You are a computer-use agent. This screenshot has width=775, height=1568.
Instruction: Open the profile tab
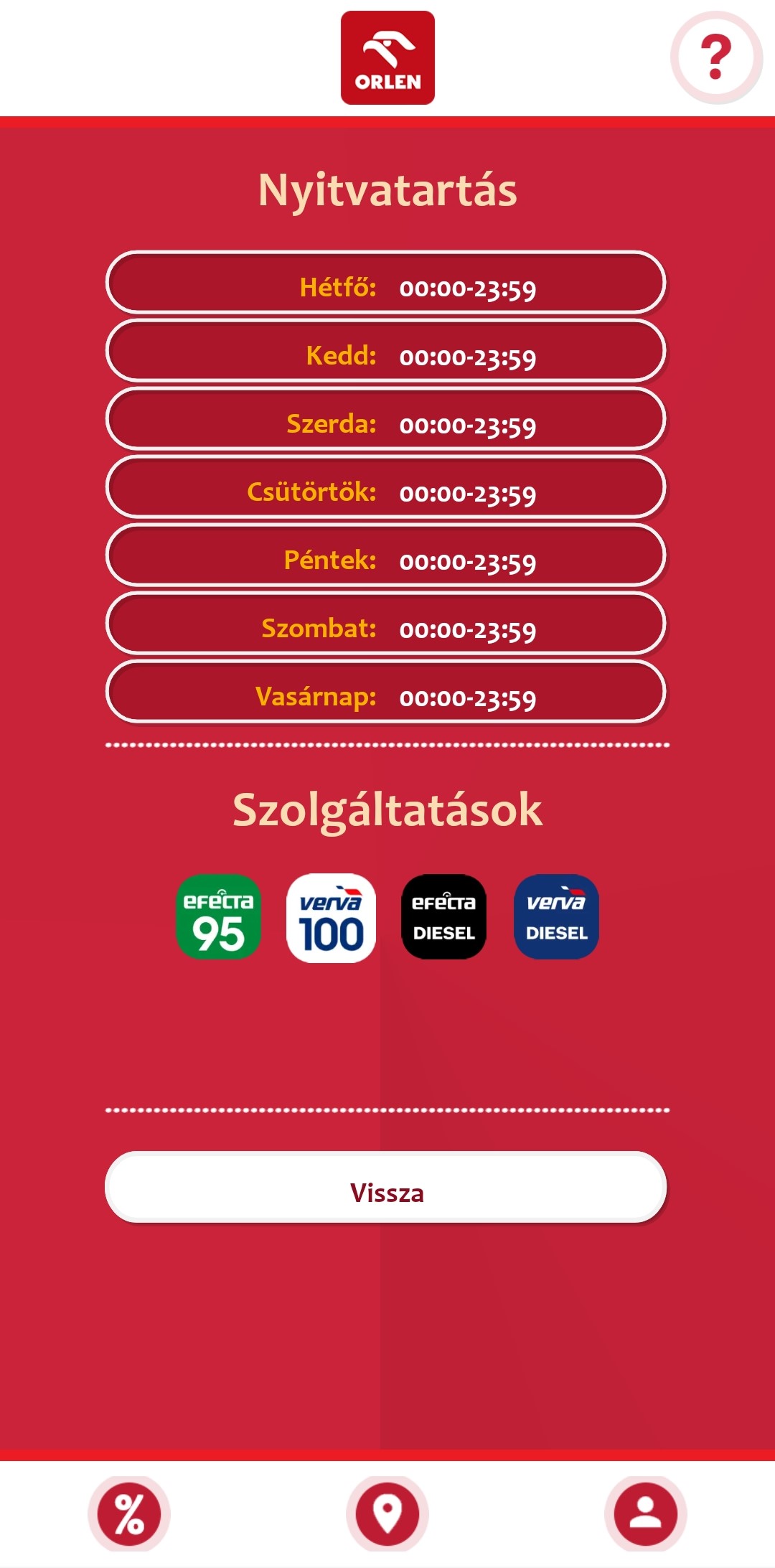(645, 1513)
